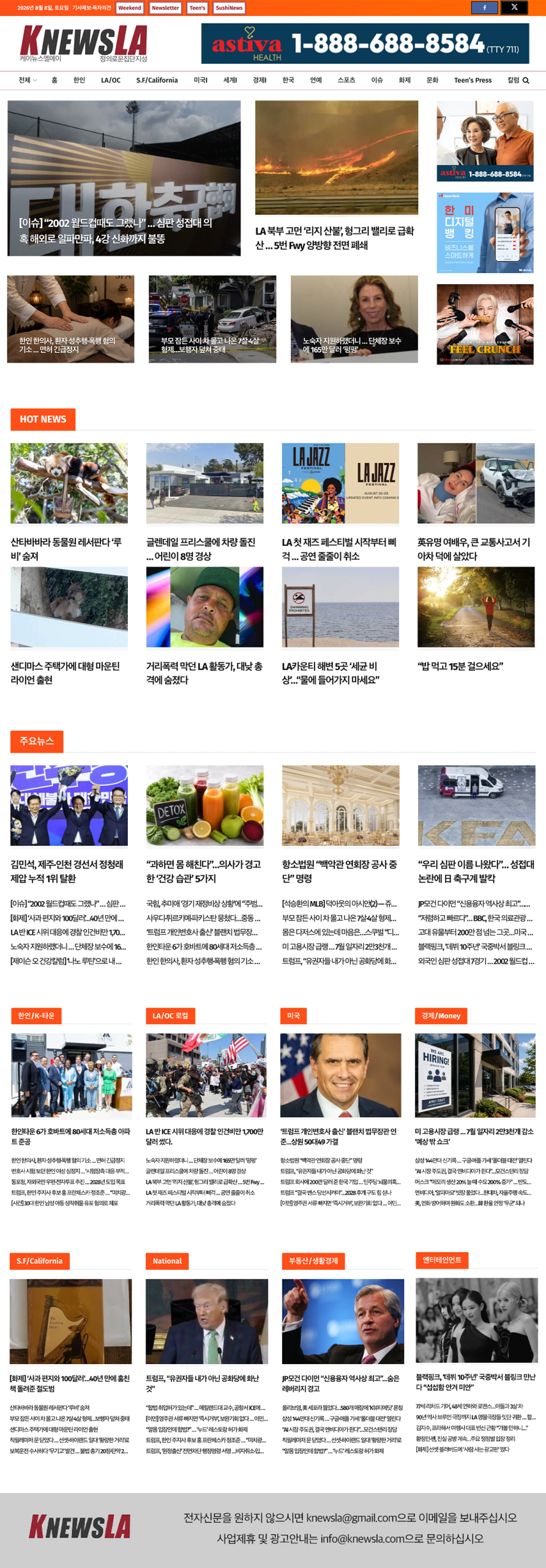Open the Teen's Press section

pyautogui.click(x=473, y=80)
